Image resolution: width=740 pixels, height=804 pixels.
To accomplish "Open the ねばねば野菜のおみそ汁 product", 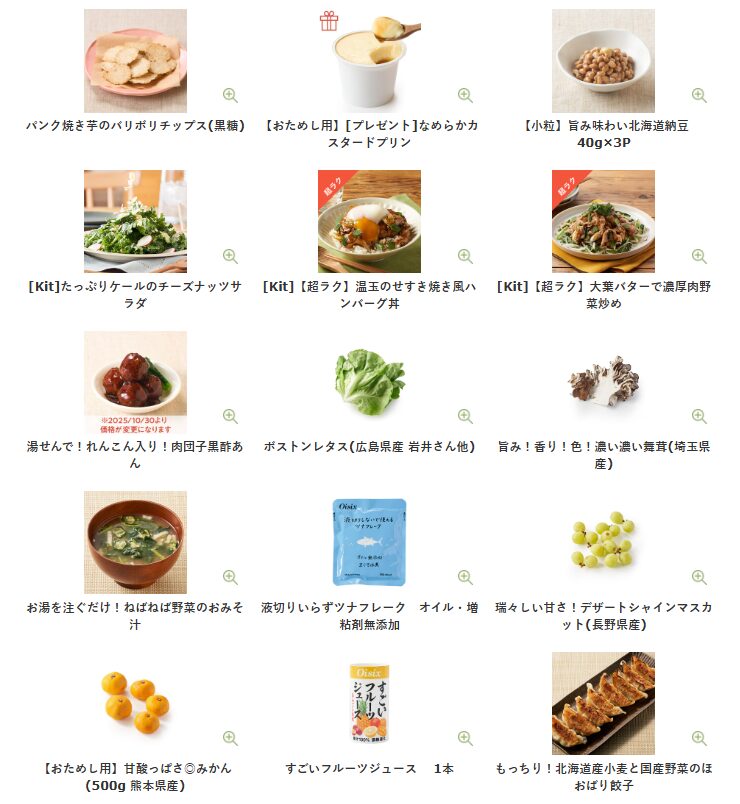I will 135,615.
